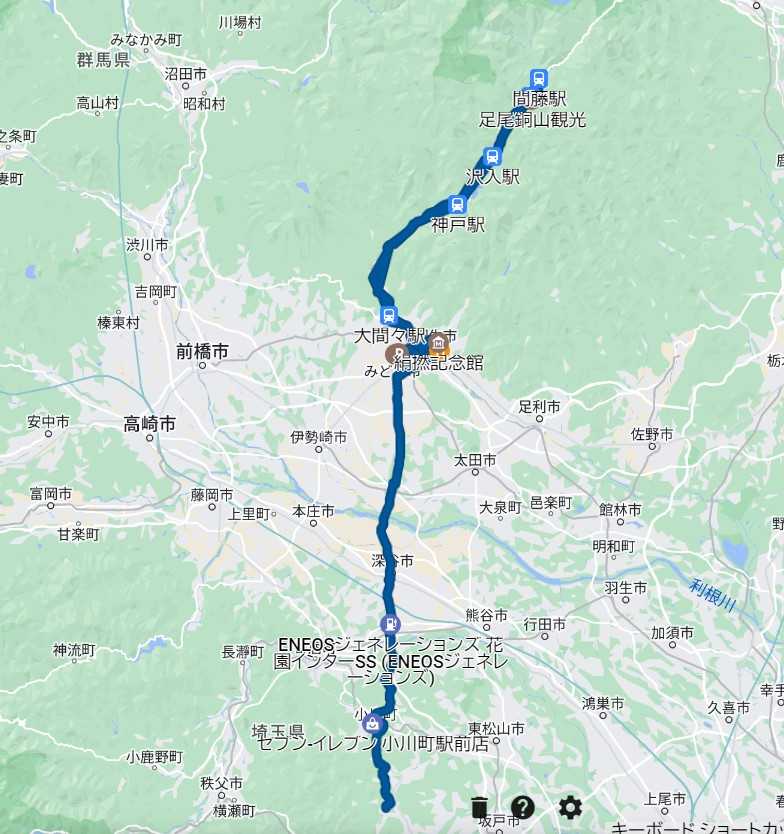Open the セブン-イレブン 小川町駅前店 marker

373,722
